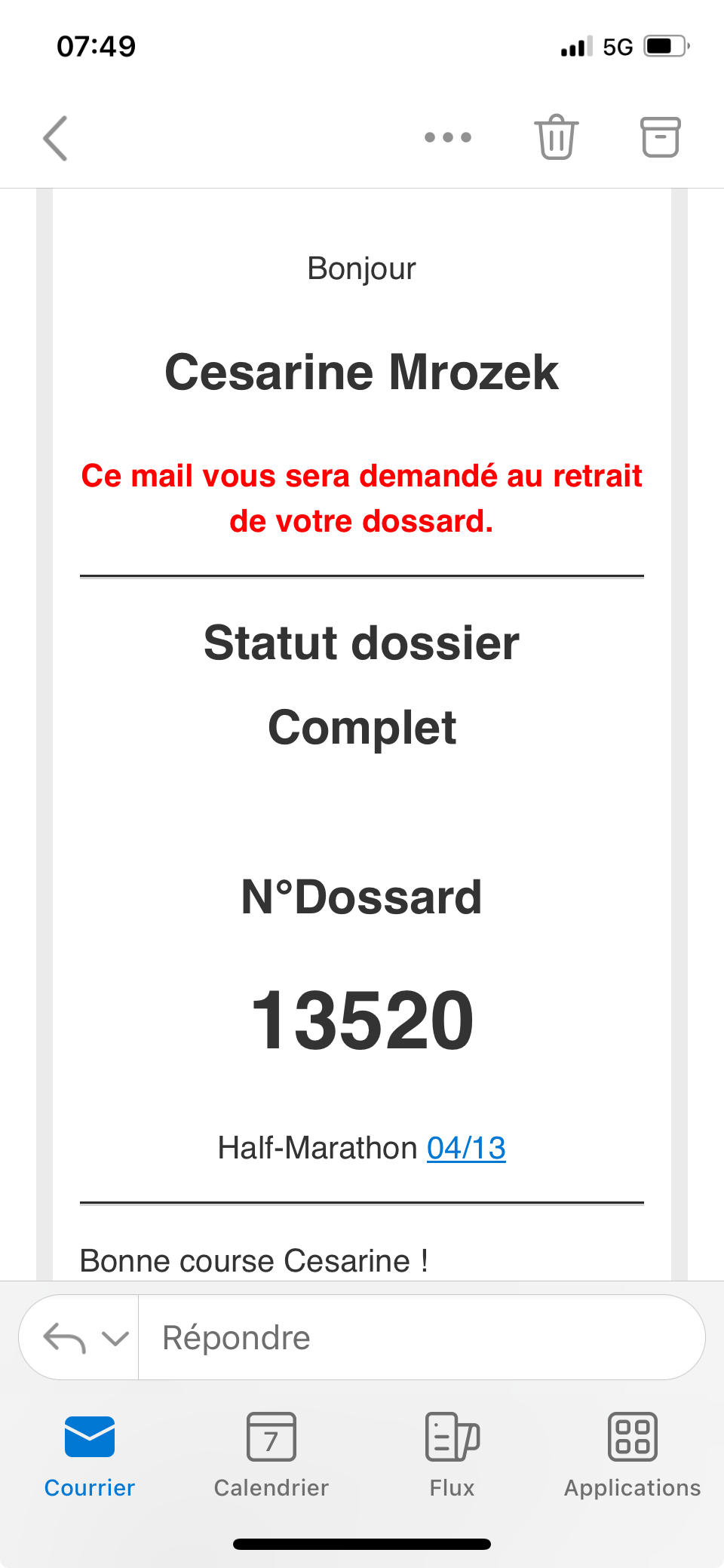Open the 04/13 date link
The image size is (724, 1568).
[466, 1148]
